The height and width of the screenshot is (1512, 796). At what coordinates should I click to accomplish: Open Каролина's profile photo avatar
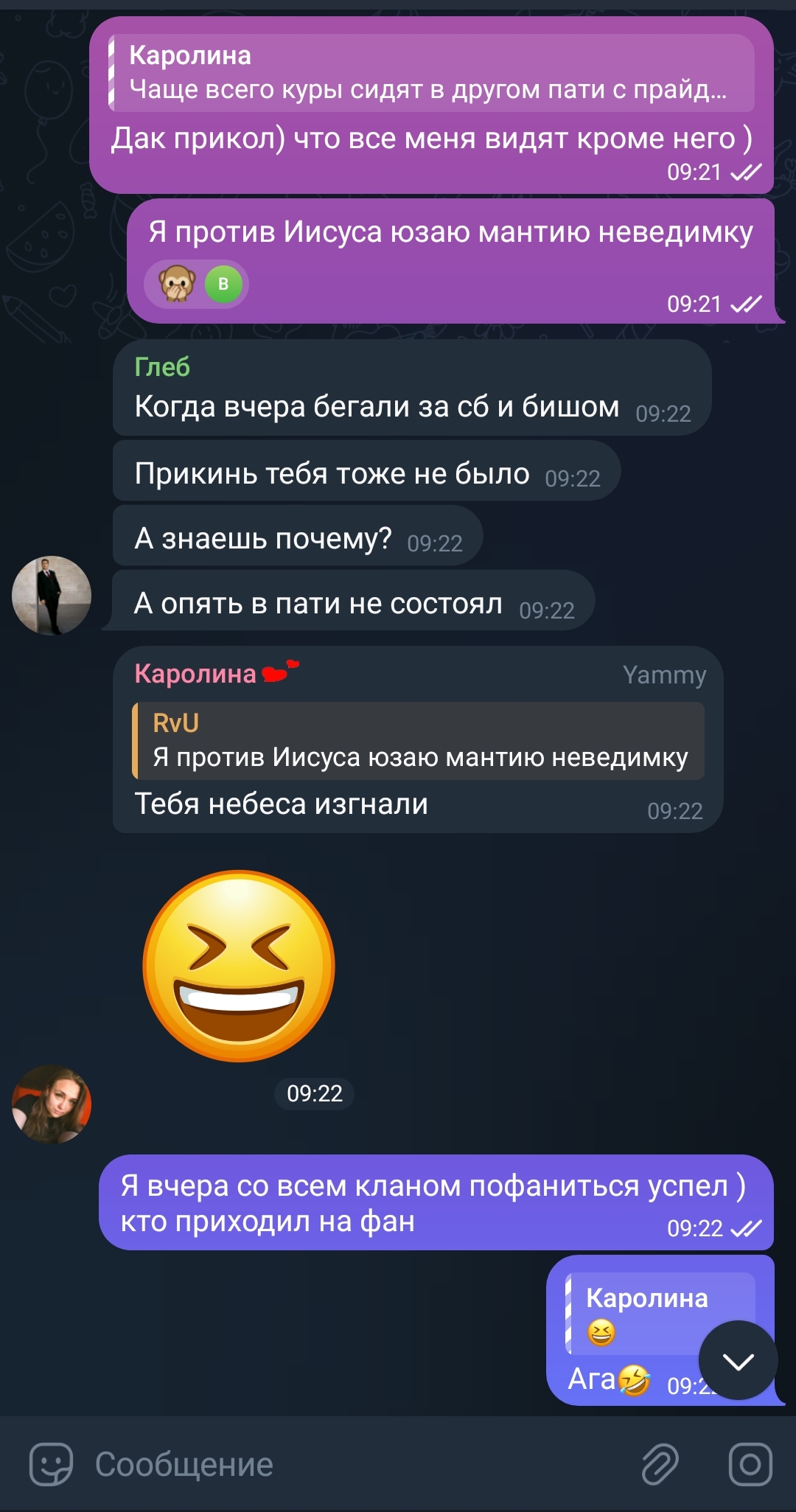[x=52, y=1104]
